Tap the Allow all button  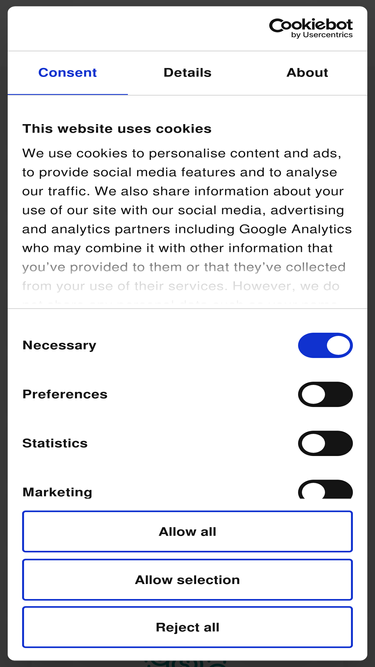[x=188, y=531]
